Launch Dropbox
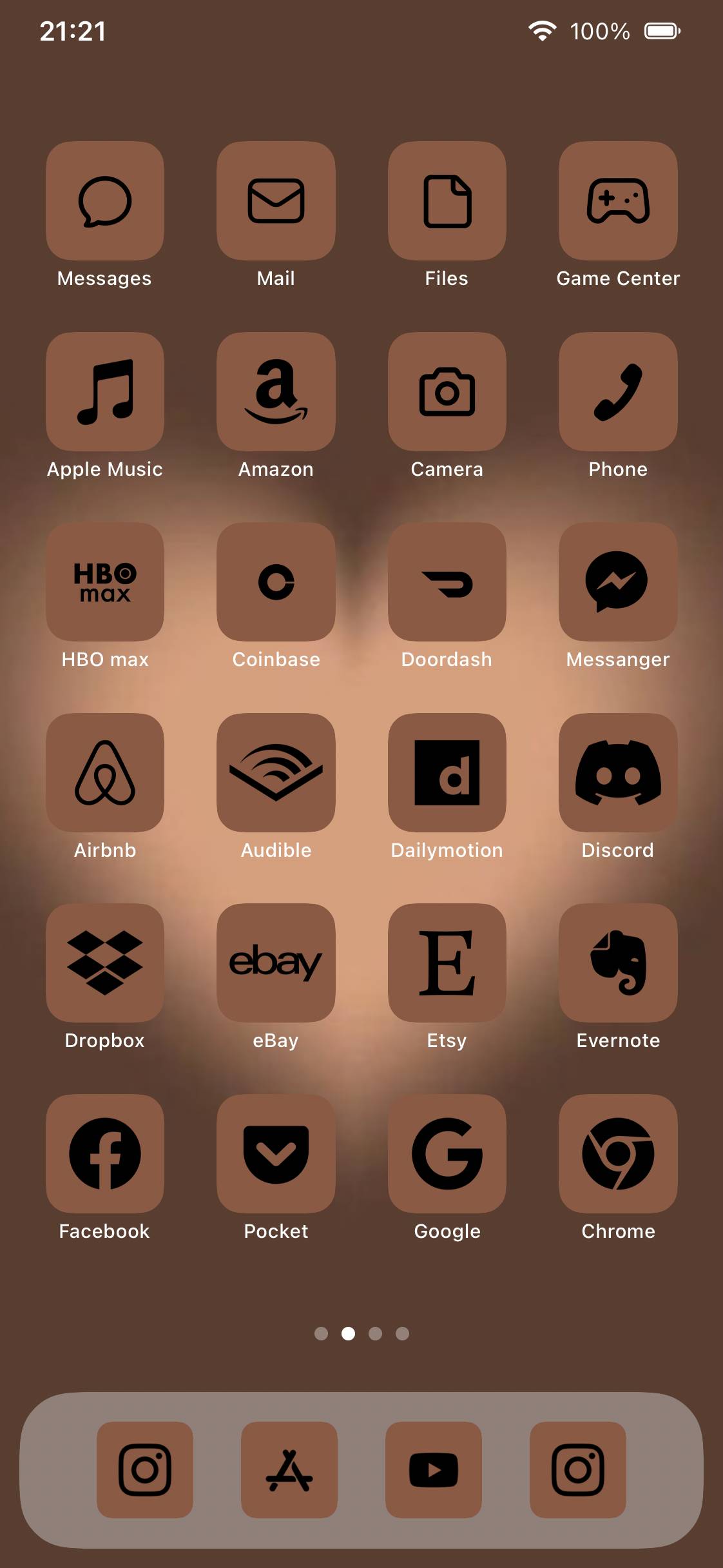Image resolution: width=723 pixels, height=1568 pixels. pos(105,963)
